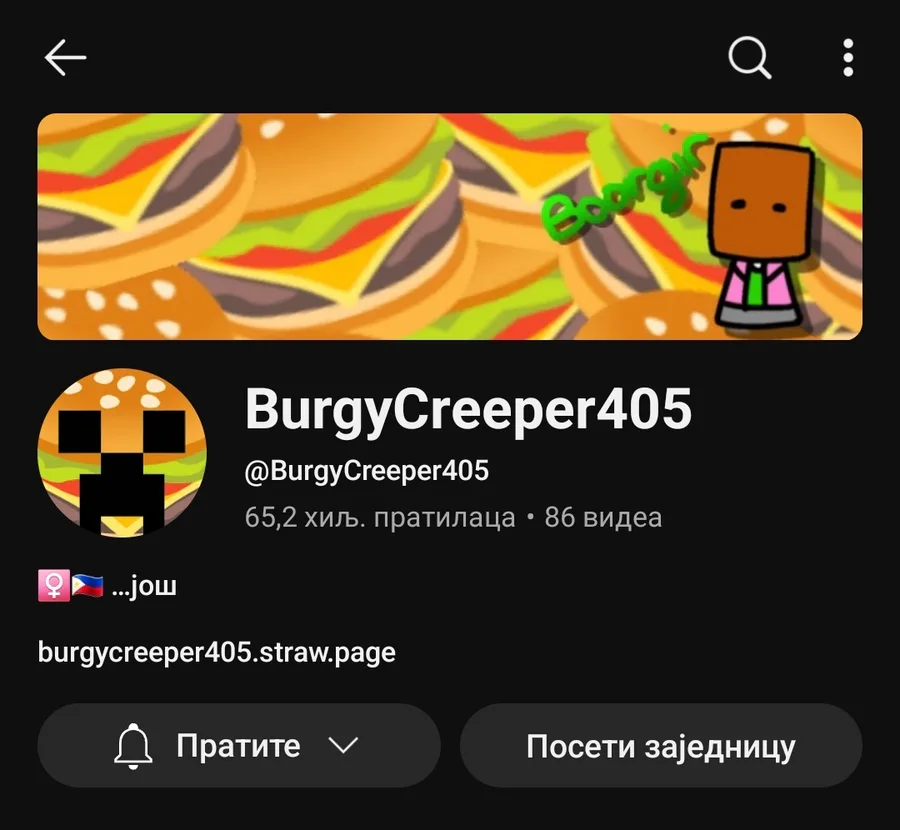Open search with the magnifier icon
Screen dimensions: 900x830
tap(749, 58)
